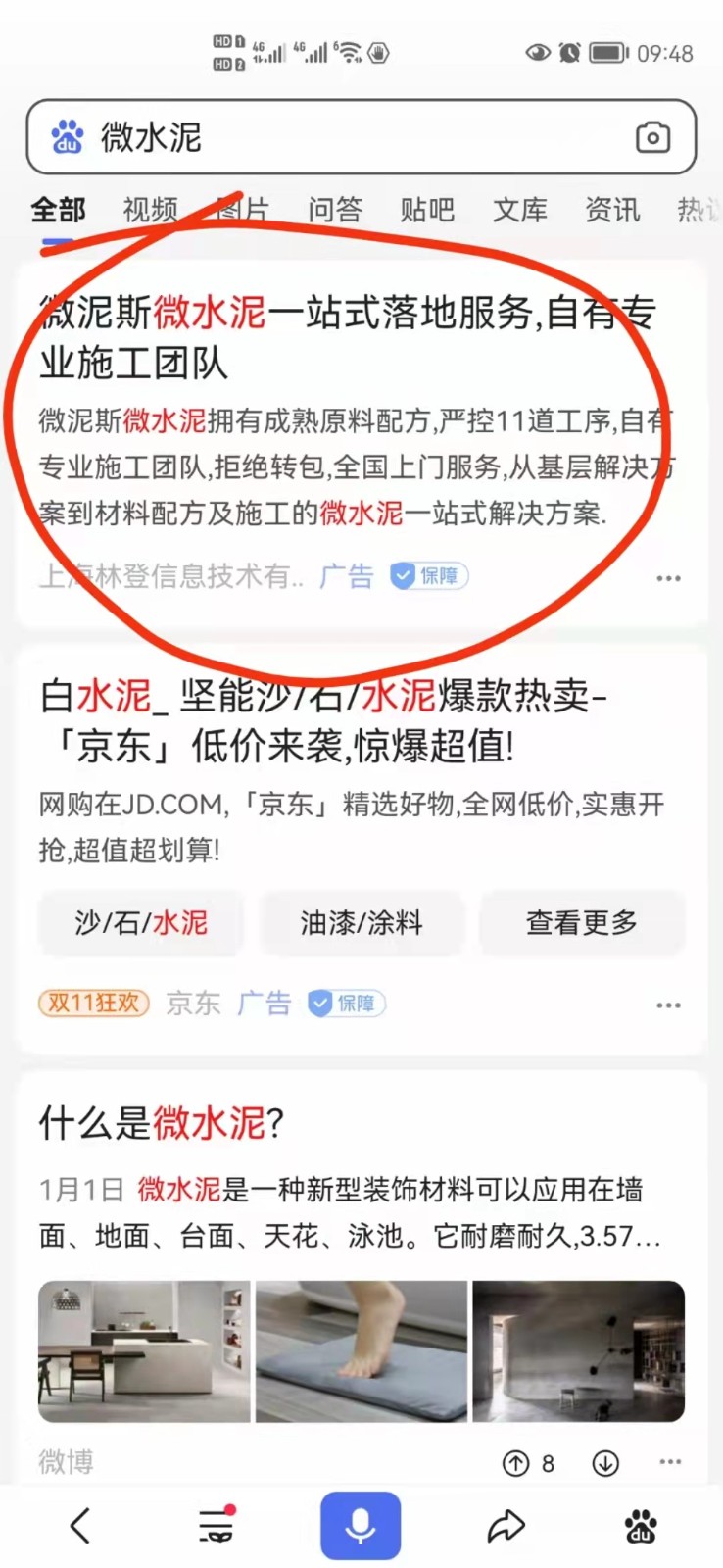Open more options for 上海林登信息技术 ad
Viewport: 723px width, 1568px height.
pyautogui.click(x=668, y=578)
